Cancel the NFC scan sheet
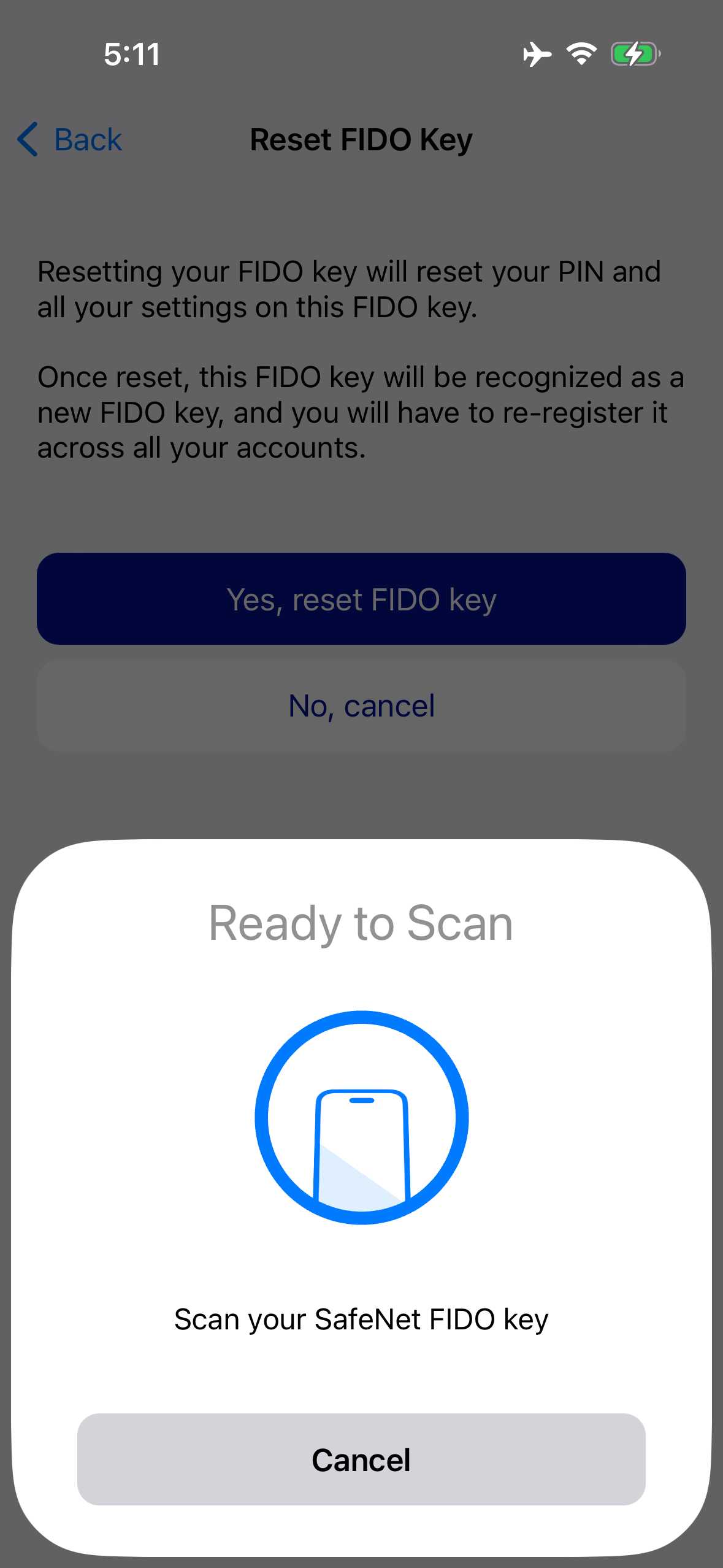The width and height of the screenshot is (723, 1568). coord(361,1459)
